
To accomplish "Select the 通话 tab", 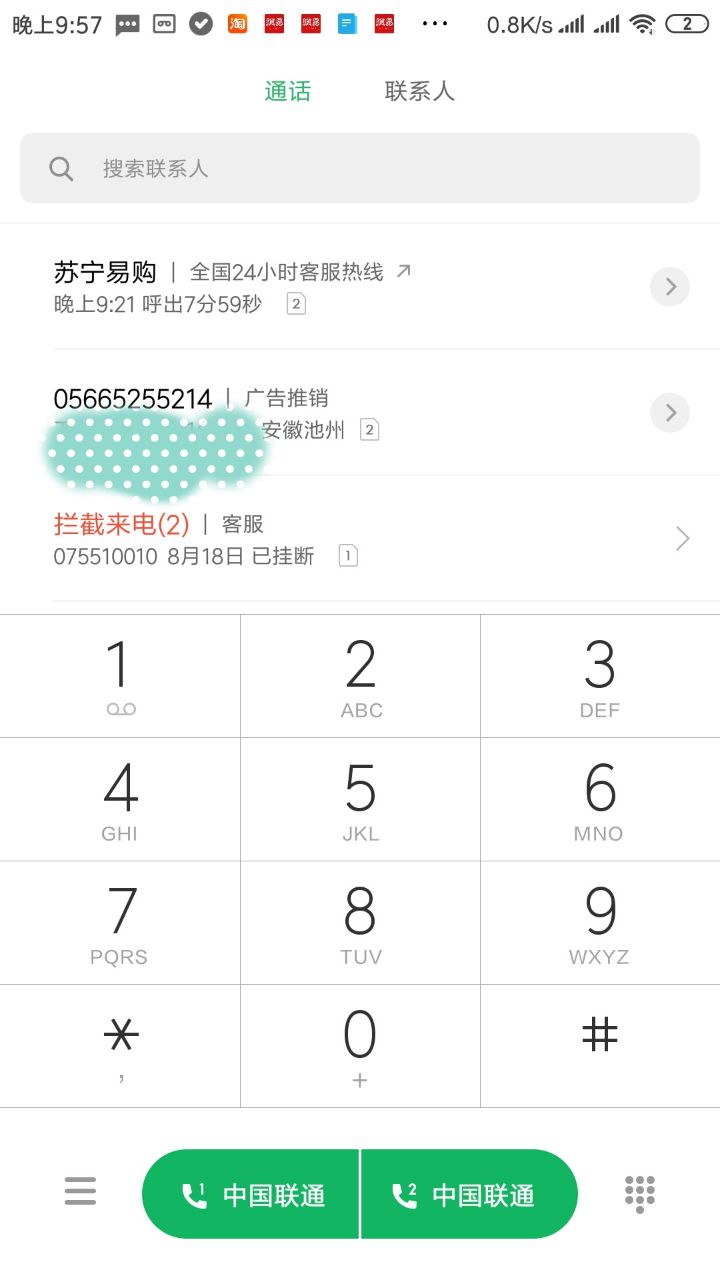I will pos(288,91).
